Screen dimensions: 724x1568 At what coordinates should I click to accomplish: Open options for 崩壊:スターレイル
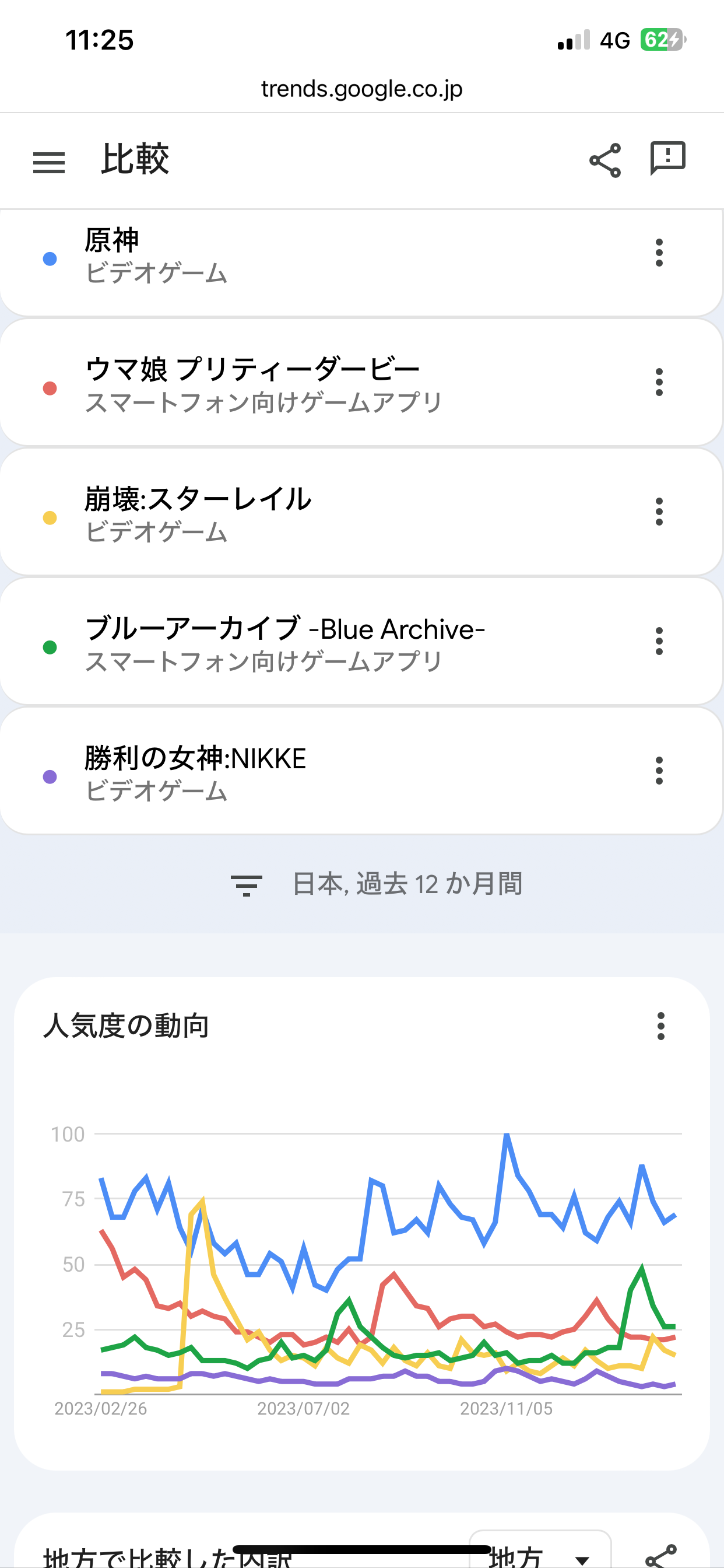pos(659,512)
